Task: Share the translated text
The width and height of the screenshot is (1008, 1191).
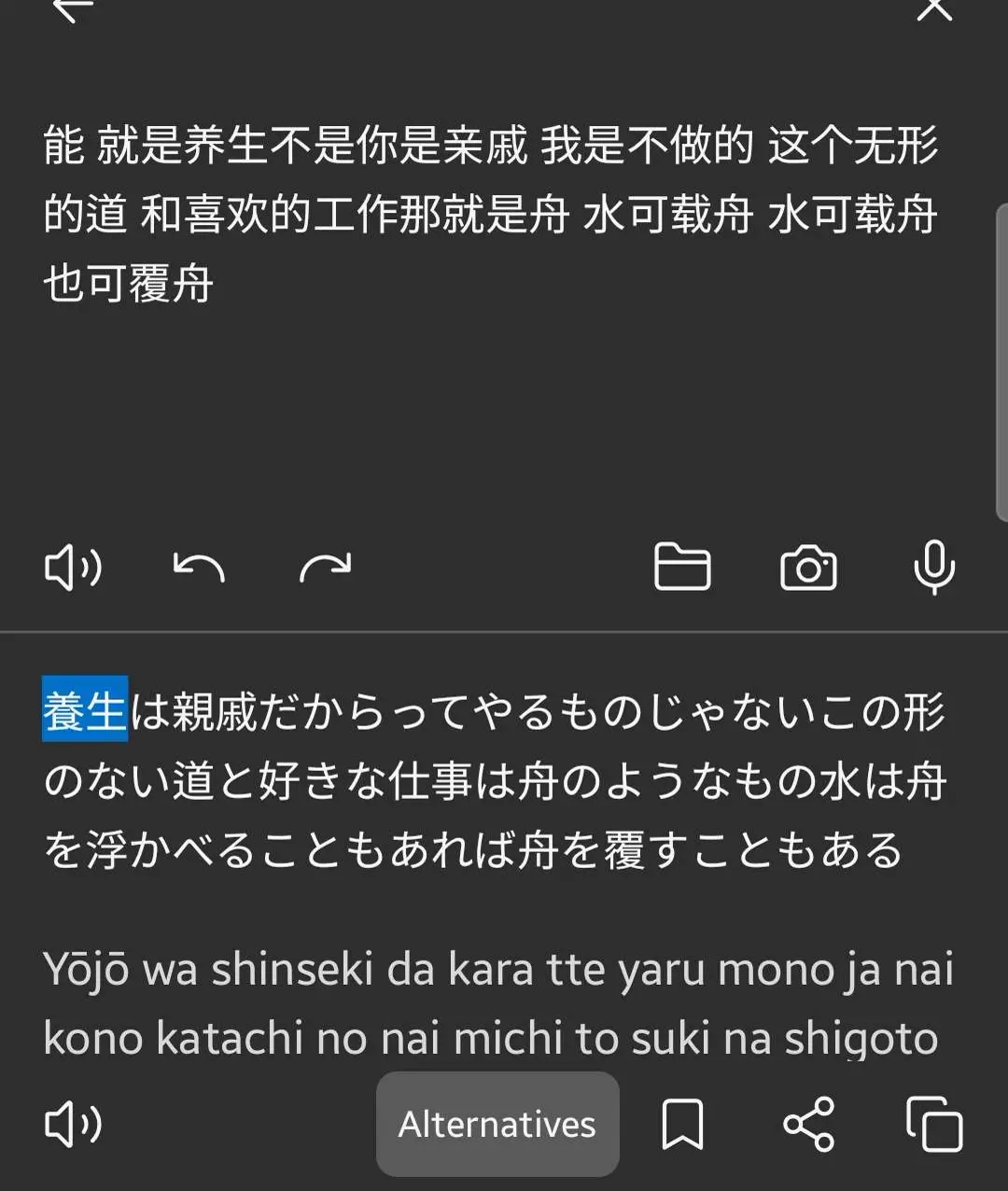Action: [808, 1124]
